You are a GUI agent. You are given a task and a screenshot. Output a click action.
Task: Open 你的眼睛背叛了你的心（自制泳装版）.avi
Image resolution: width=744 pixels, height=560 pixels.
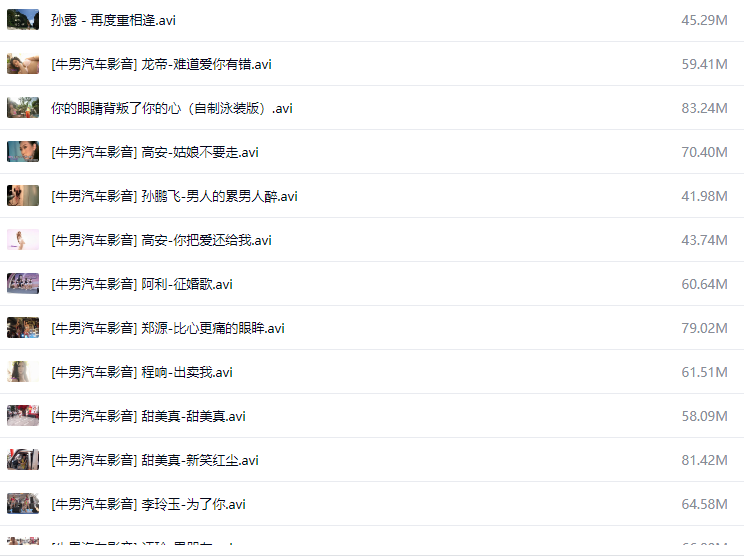point(171,108)
